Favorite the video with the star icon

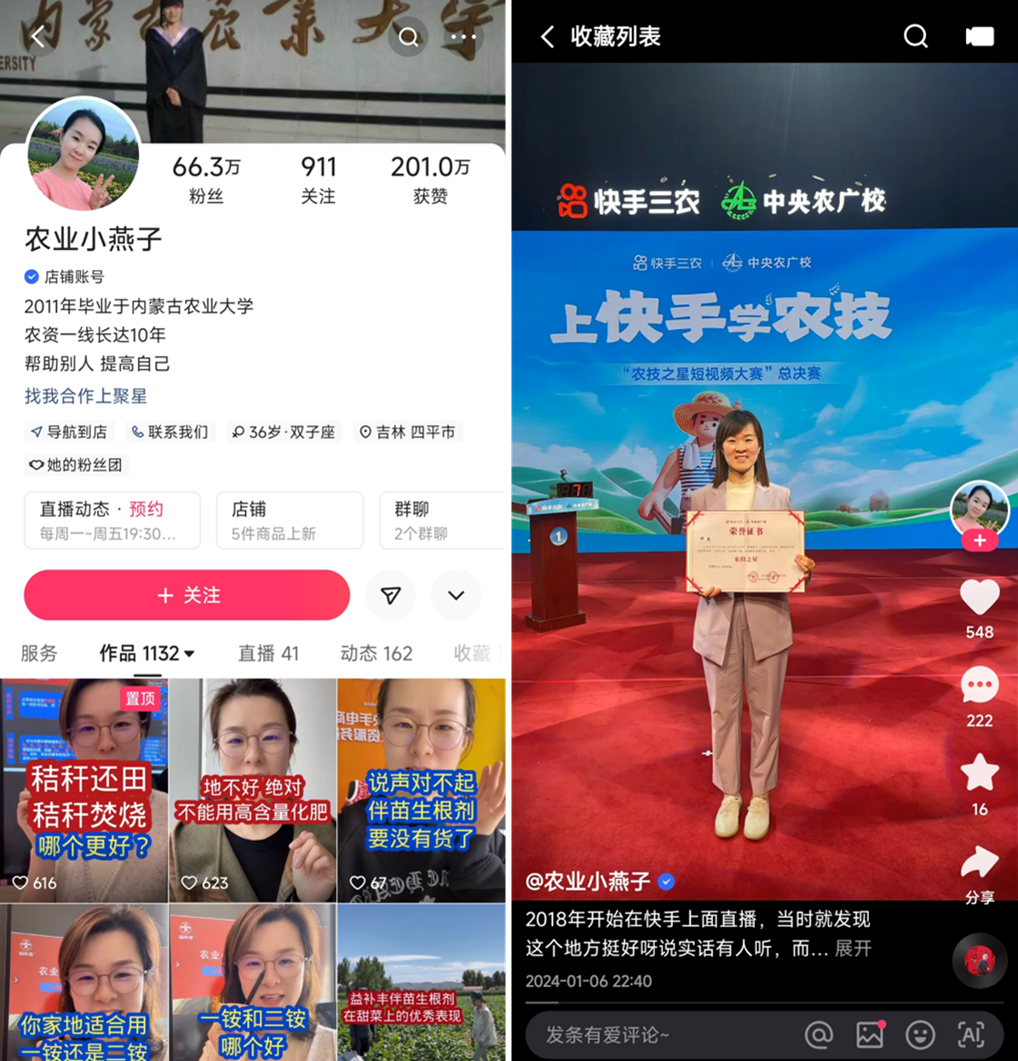(x=979, y=773)
